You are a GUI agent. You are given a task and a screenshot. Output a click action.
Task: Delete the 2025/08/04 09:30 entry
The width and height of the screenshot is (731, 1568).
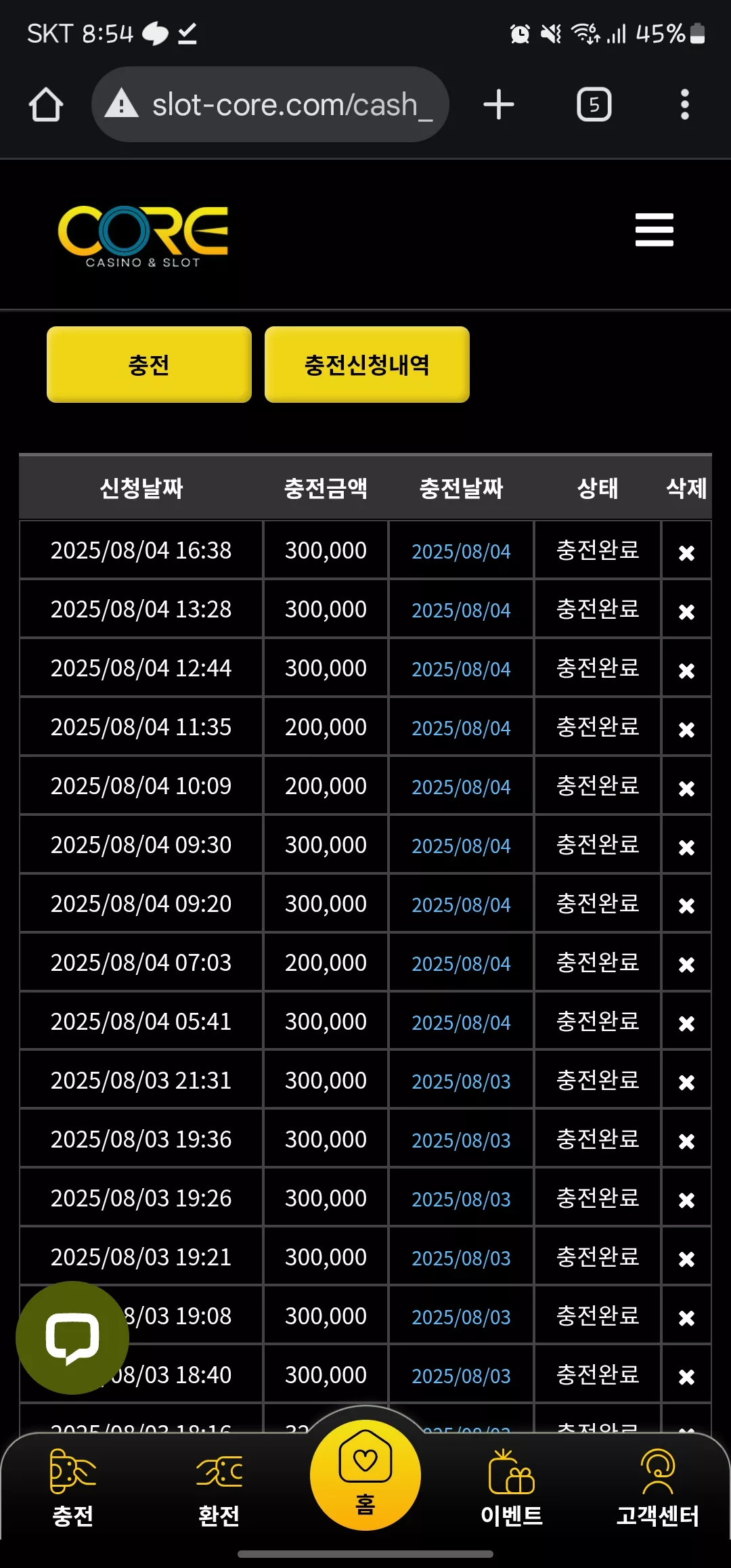(686, 847)
